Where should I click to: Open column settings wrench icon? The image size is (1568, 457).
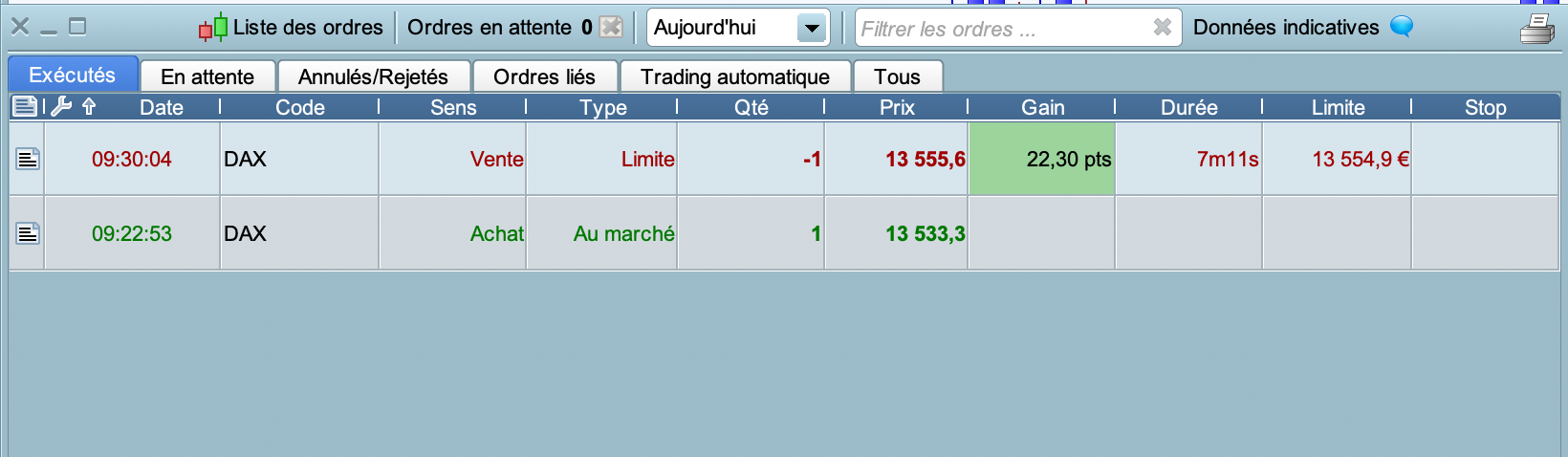[61, 106]
